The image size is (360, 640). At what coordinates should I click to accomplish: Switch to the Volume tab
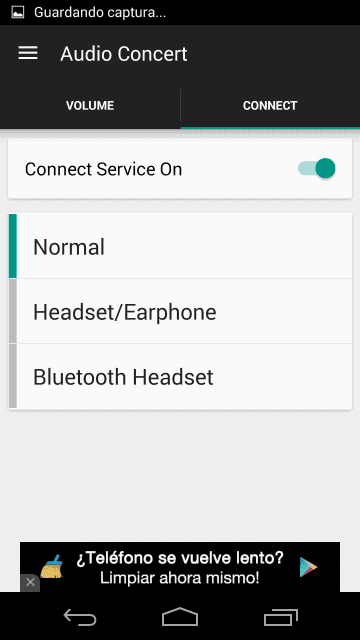(x=90, y=105)
